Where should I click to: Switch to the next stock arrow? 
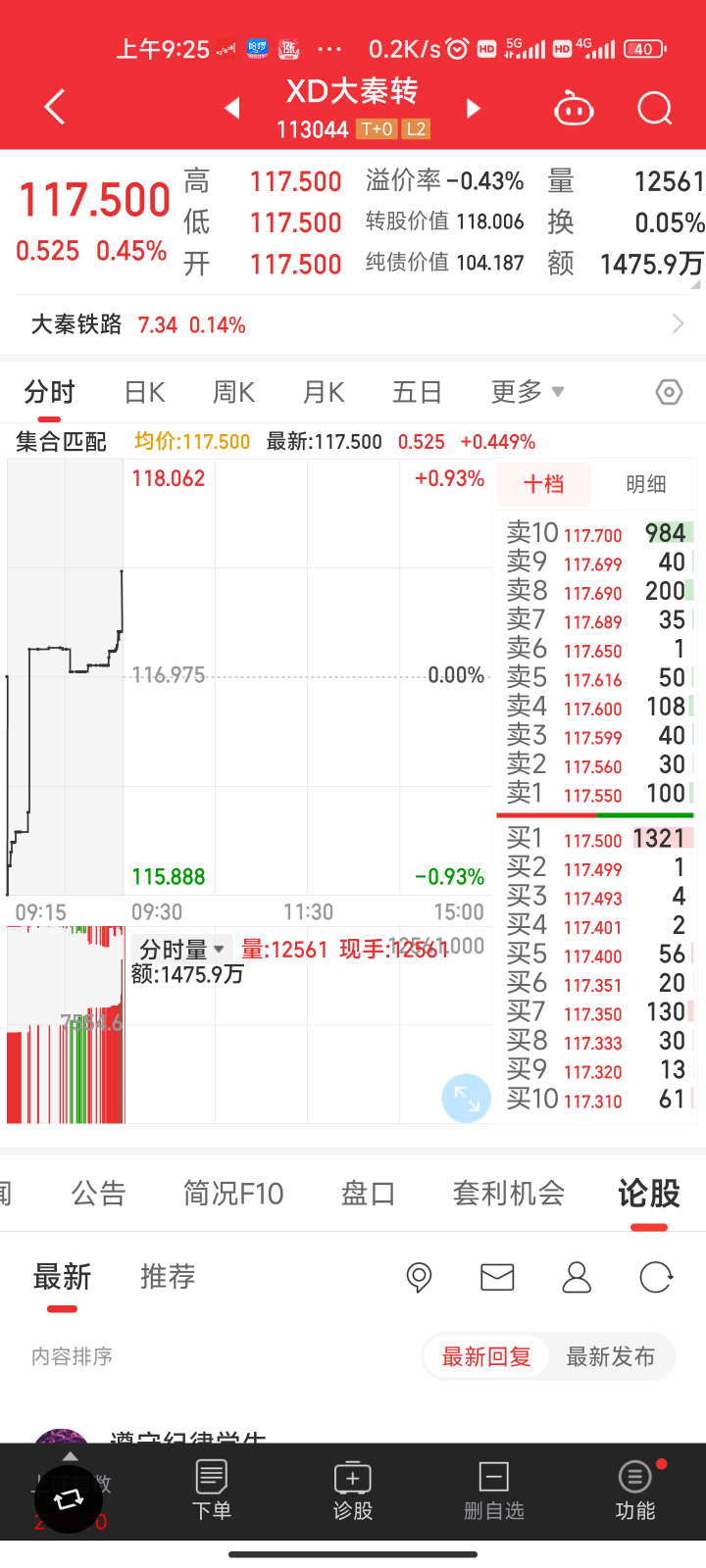tap(474, 108)
